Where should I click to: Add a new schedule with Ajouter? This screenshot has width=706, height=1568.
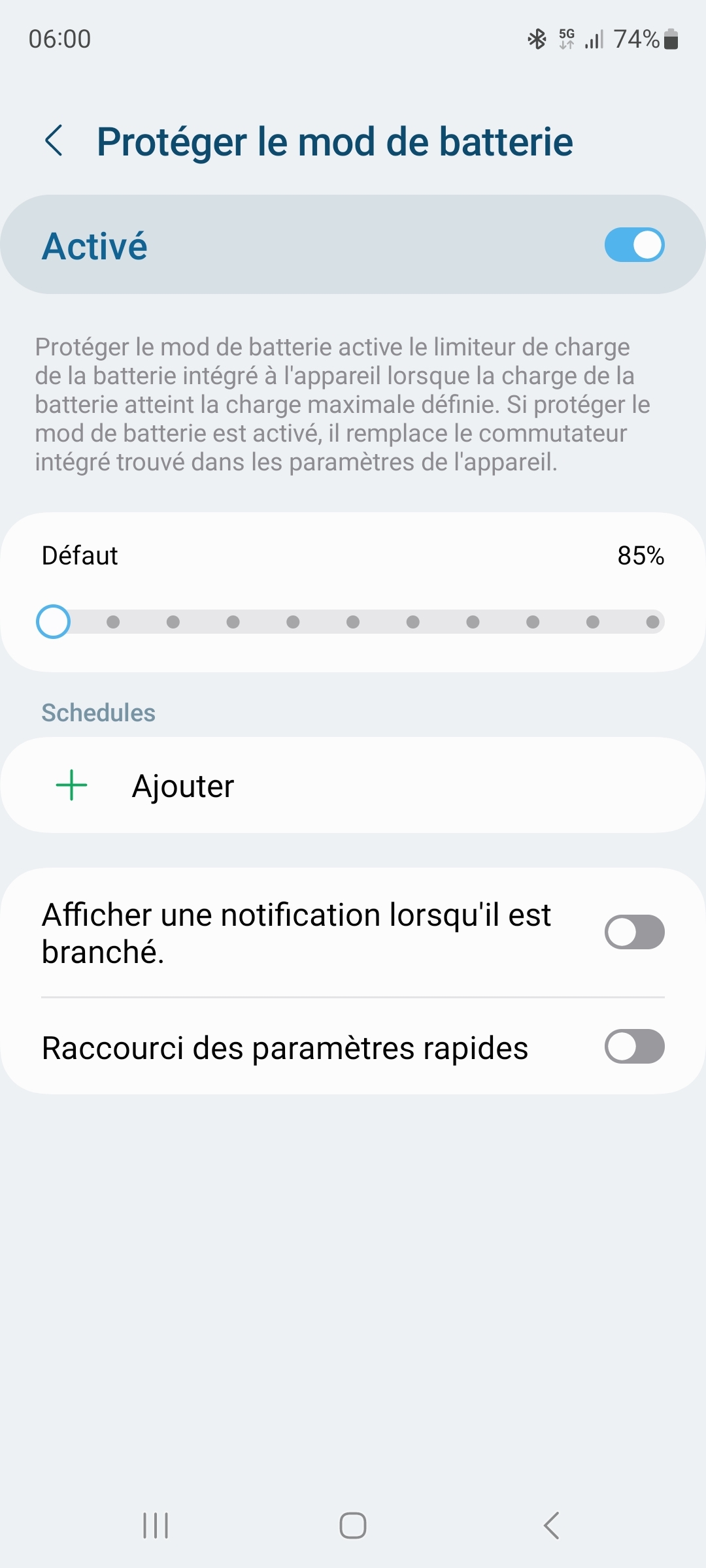[x=183, y=785]
